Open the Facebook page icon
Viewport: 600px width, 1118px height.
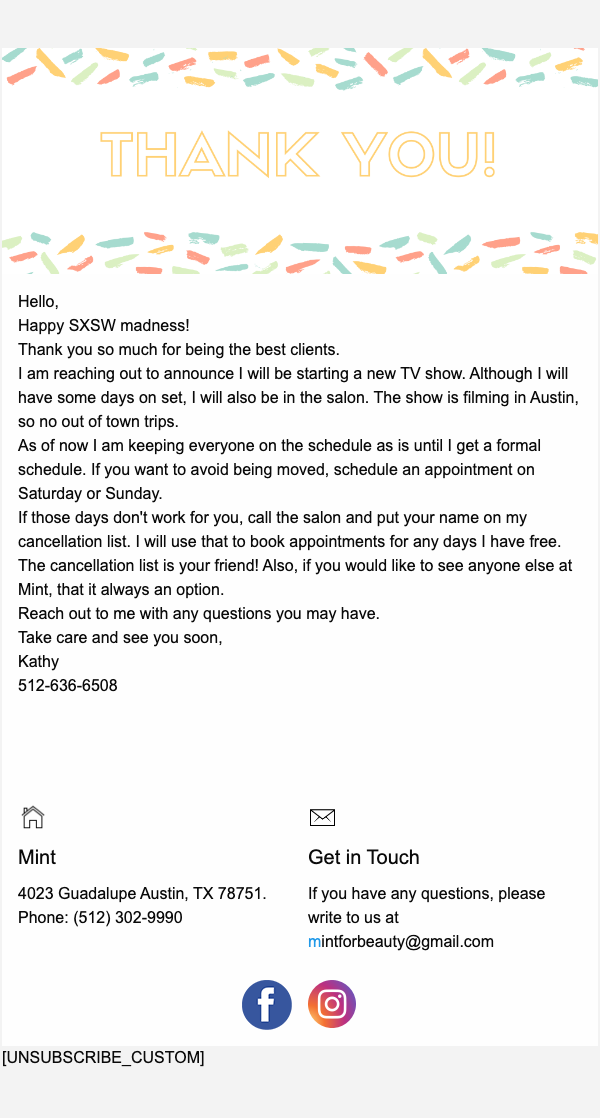[x=267, y=1004]
